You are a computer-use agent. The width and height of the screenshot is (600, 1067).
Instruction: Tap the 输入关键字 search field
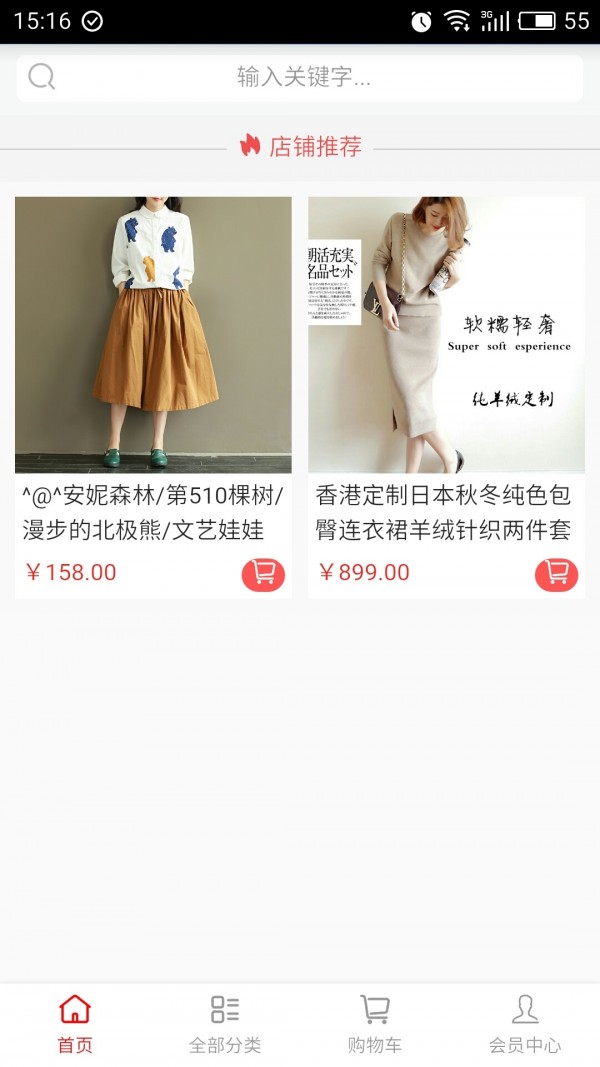click(x=300, y=78)
